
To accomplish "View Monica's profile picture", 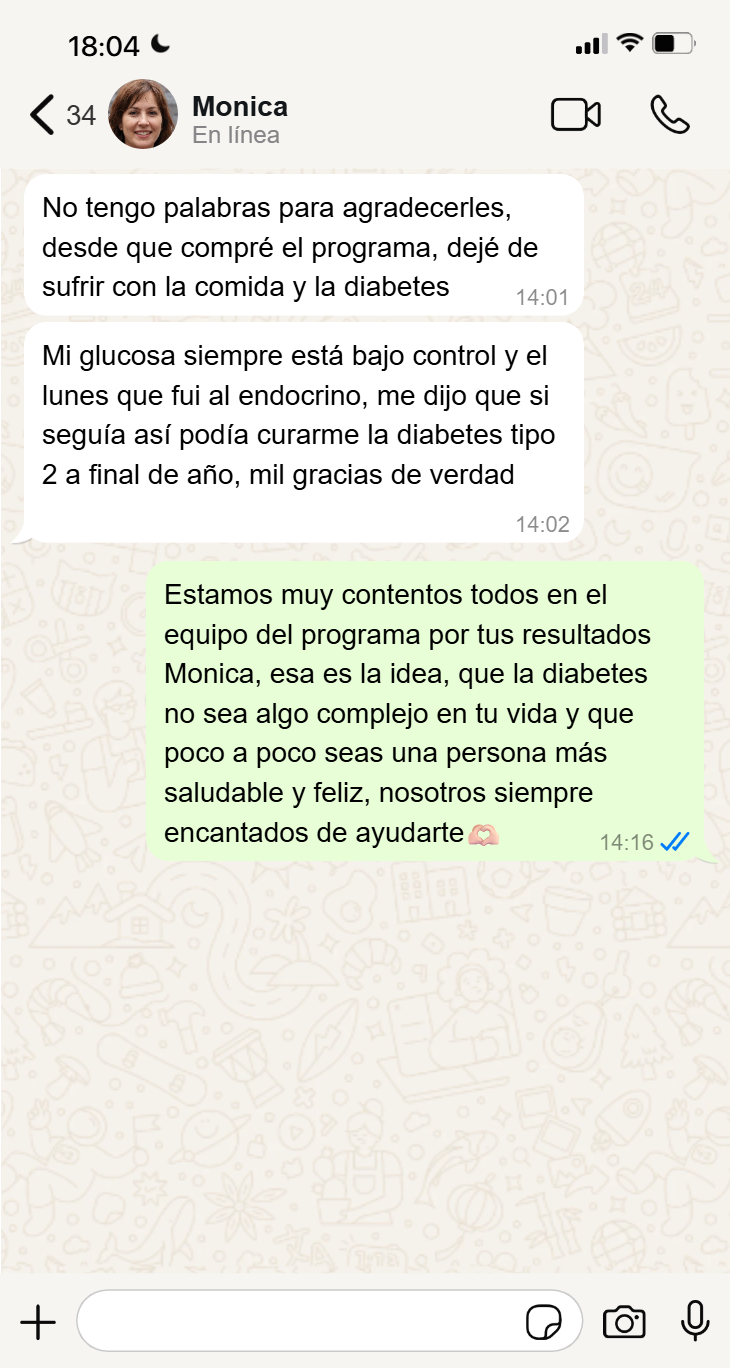I will (143, 114).
